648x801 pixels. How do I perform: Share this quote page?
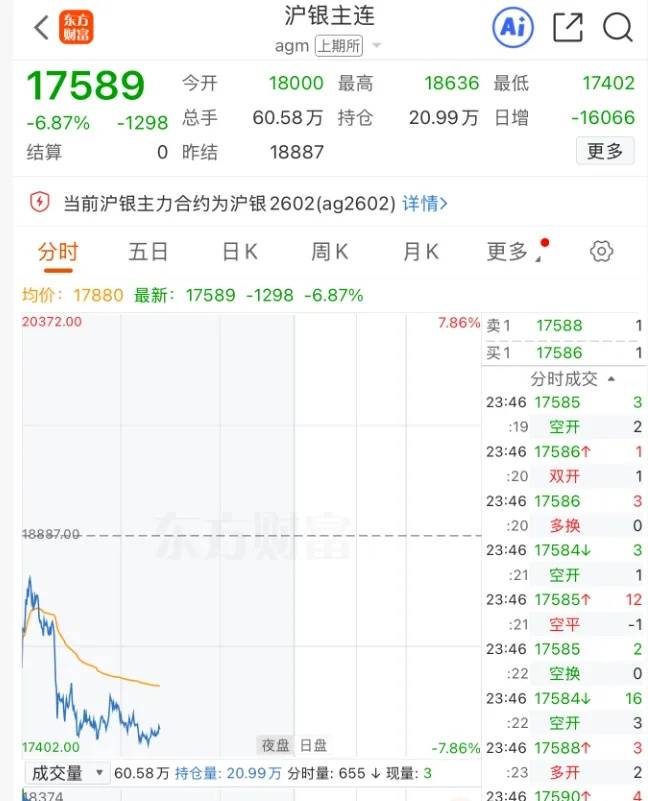point(567,28)
